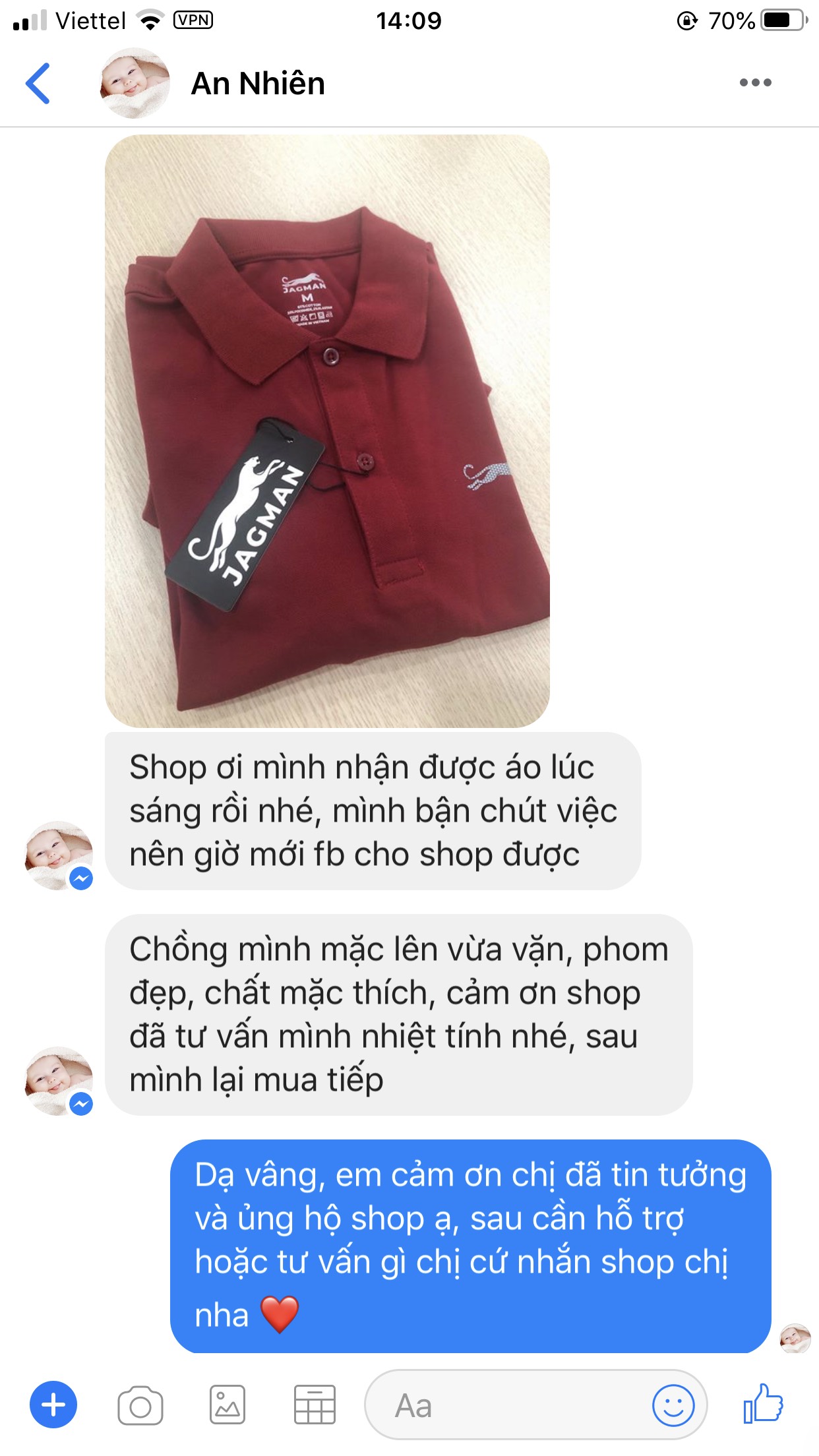This screenshot has height=1456, width=819.
Task: Go back to the chat list
Action: coord(38,84)
